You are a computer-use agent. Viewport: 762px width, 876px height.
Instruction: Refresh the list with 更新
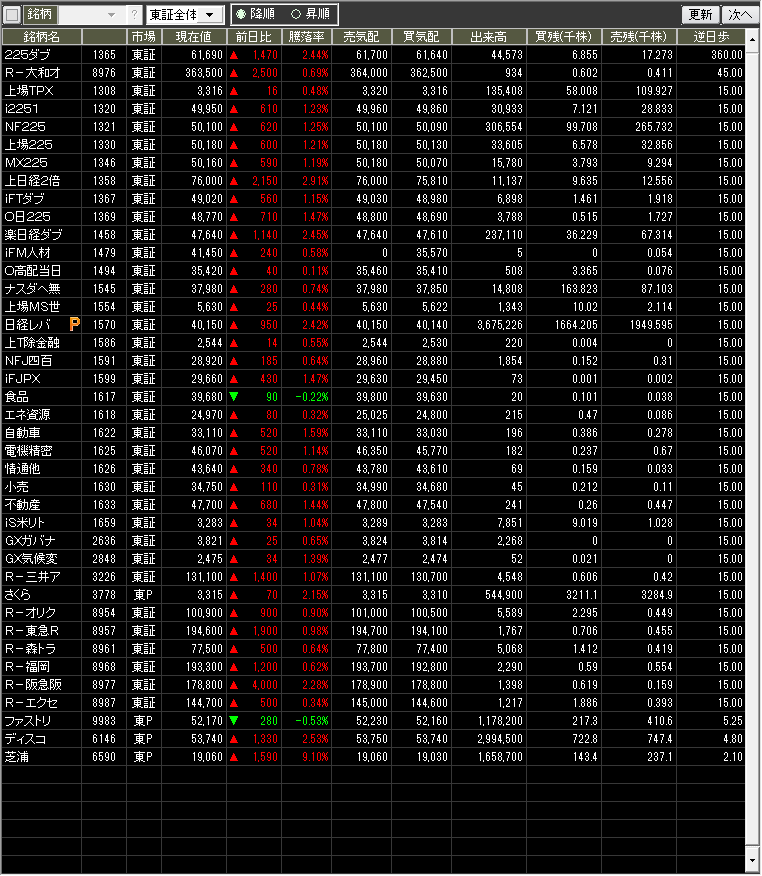[700, 15]
